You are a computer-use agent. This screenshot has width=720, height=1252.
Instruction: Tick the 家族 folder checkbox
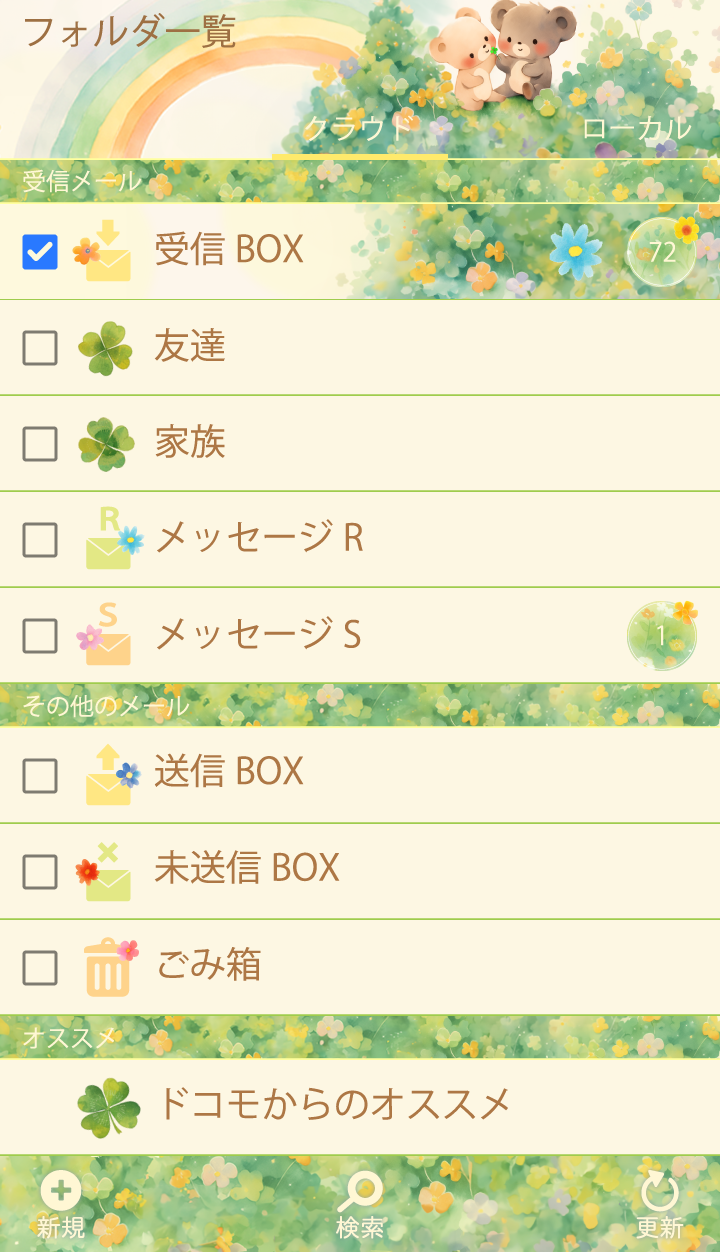40,444
